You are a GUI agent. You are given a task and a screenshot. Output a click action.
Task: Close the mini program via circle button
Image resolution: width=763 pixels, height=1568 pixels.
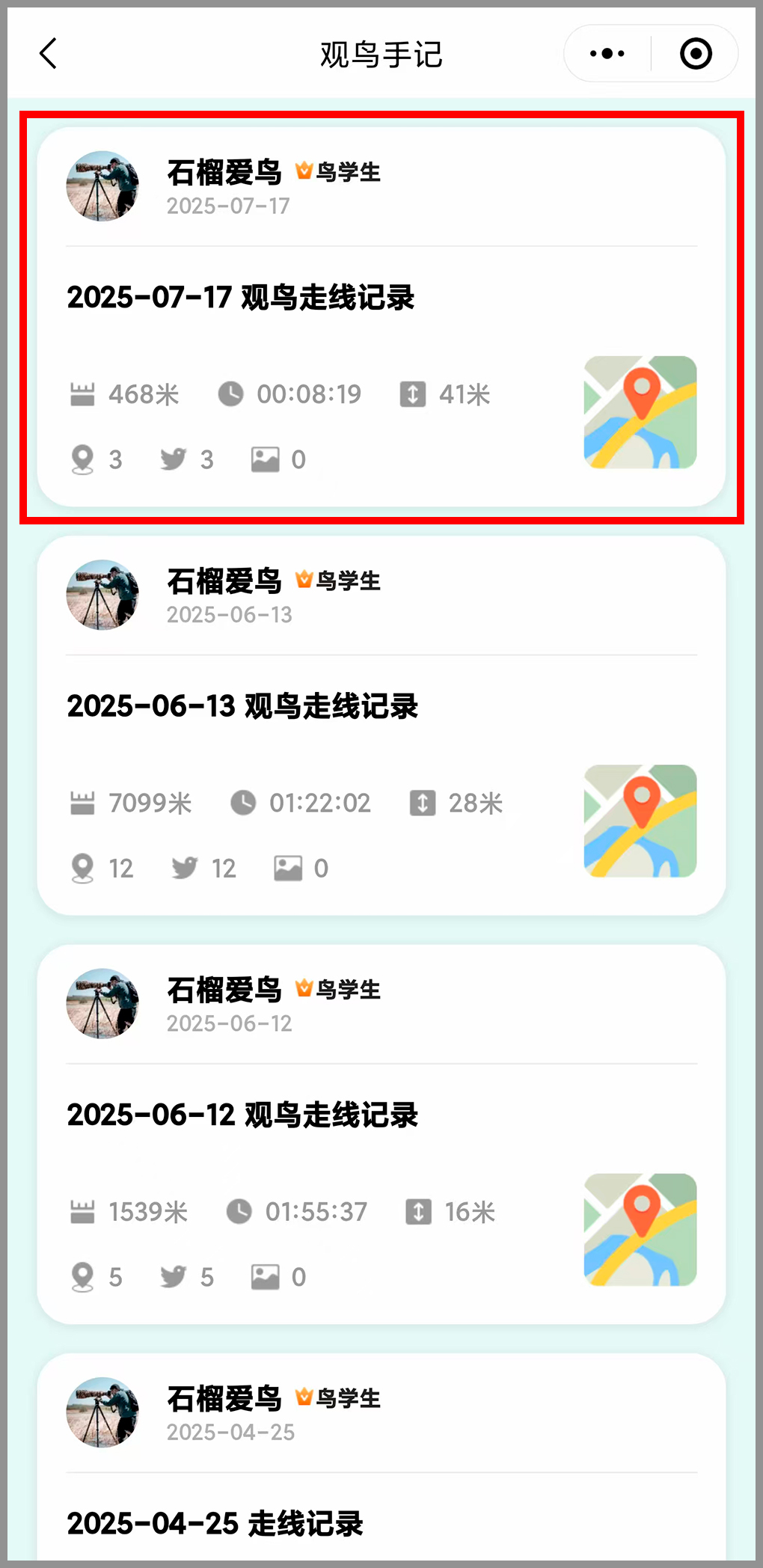[x=696, y=54]
